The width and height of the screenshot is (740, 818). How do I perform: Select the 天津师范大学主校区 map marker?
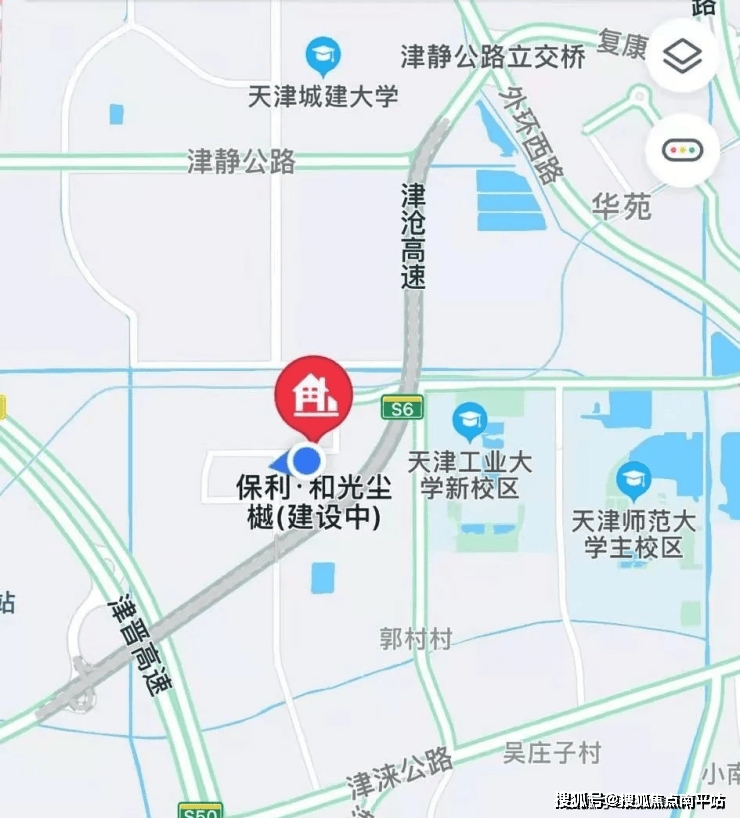point(633,480)
